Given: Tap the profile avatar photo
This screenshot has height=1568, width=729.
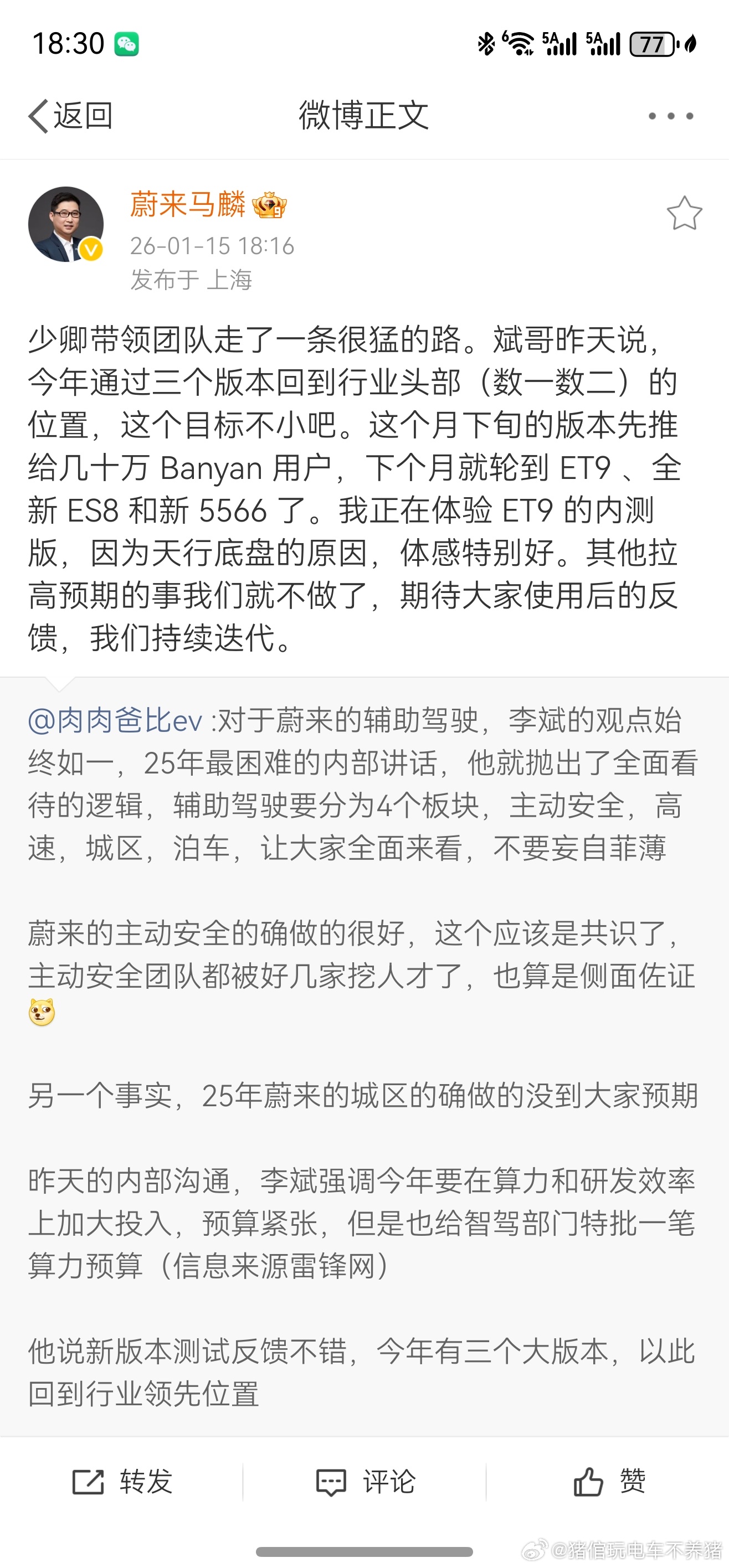Looking at the screenshot, I should pos(67,224).
